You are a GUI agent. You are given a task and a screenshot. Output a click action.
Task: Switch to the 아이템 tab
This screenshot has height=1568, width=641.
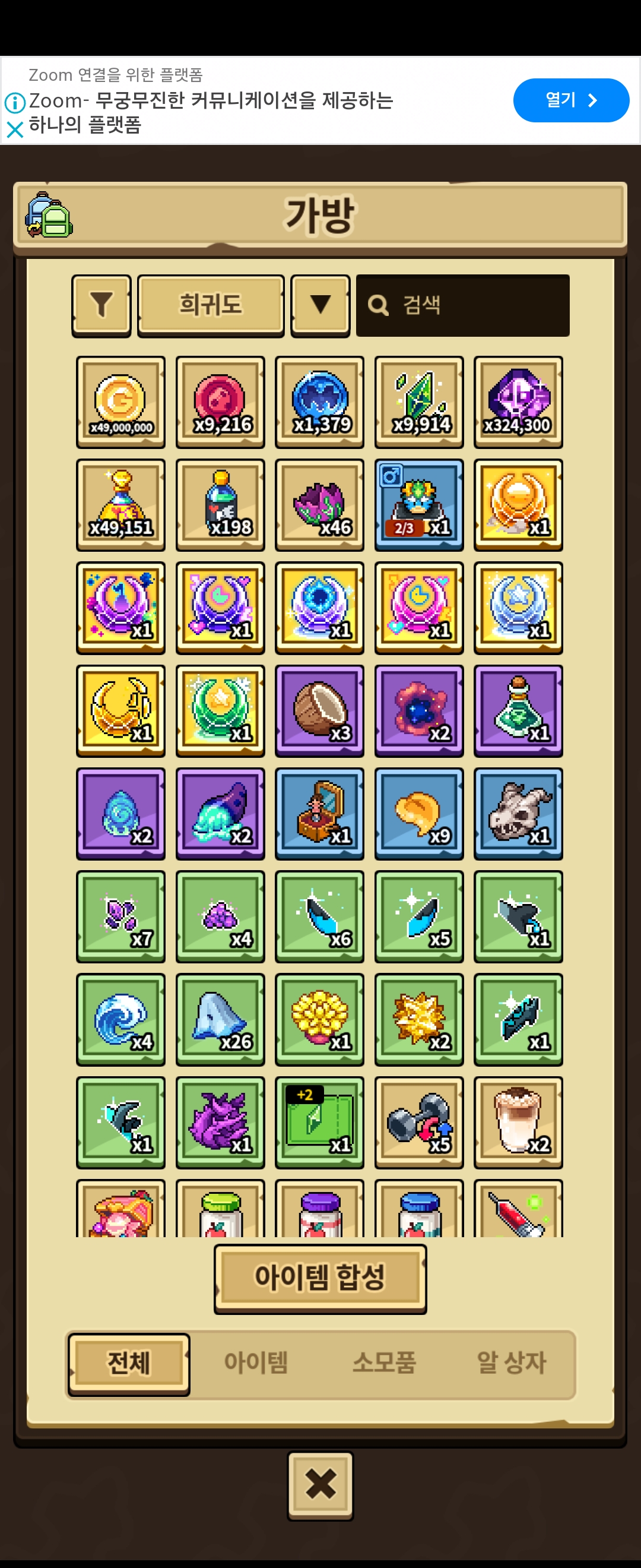point(255,1363)
